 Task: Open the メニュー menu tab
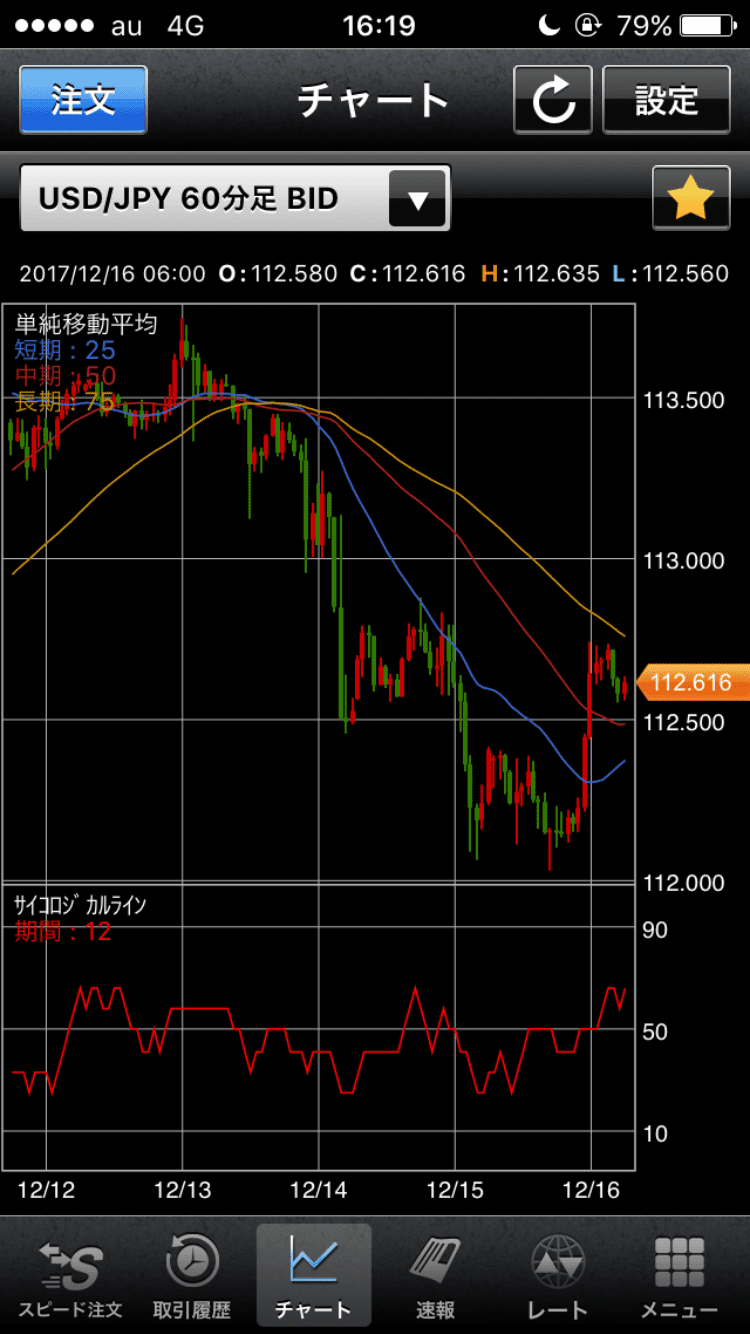pos(679,1275)
